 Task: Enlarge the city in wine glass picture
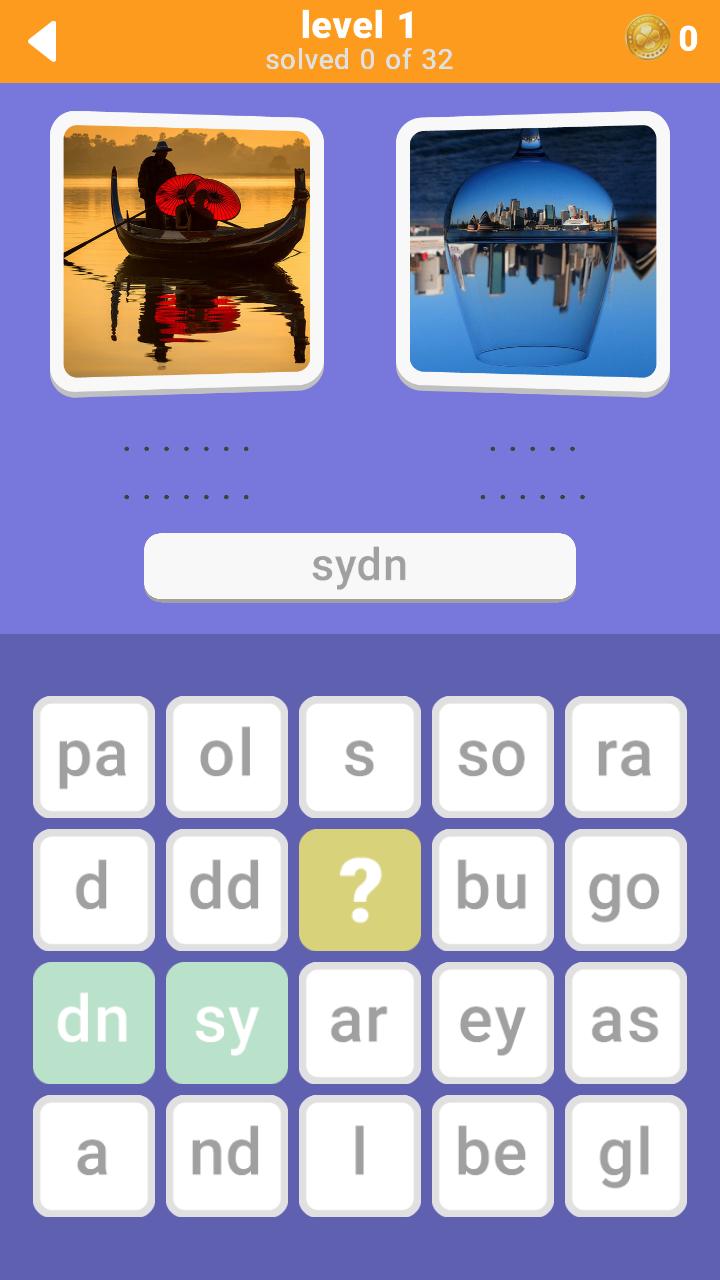533,250
